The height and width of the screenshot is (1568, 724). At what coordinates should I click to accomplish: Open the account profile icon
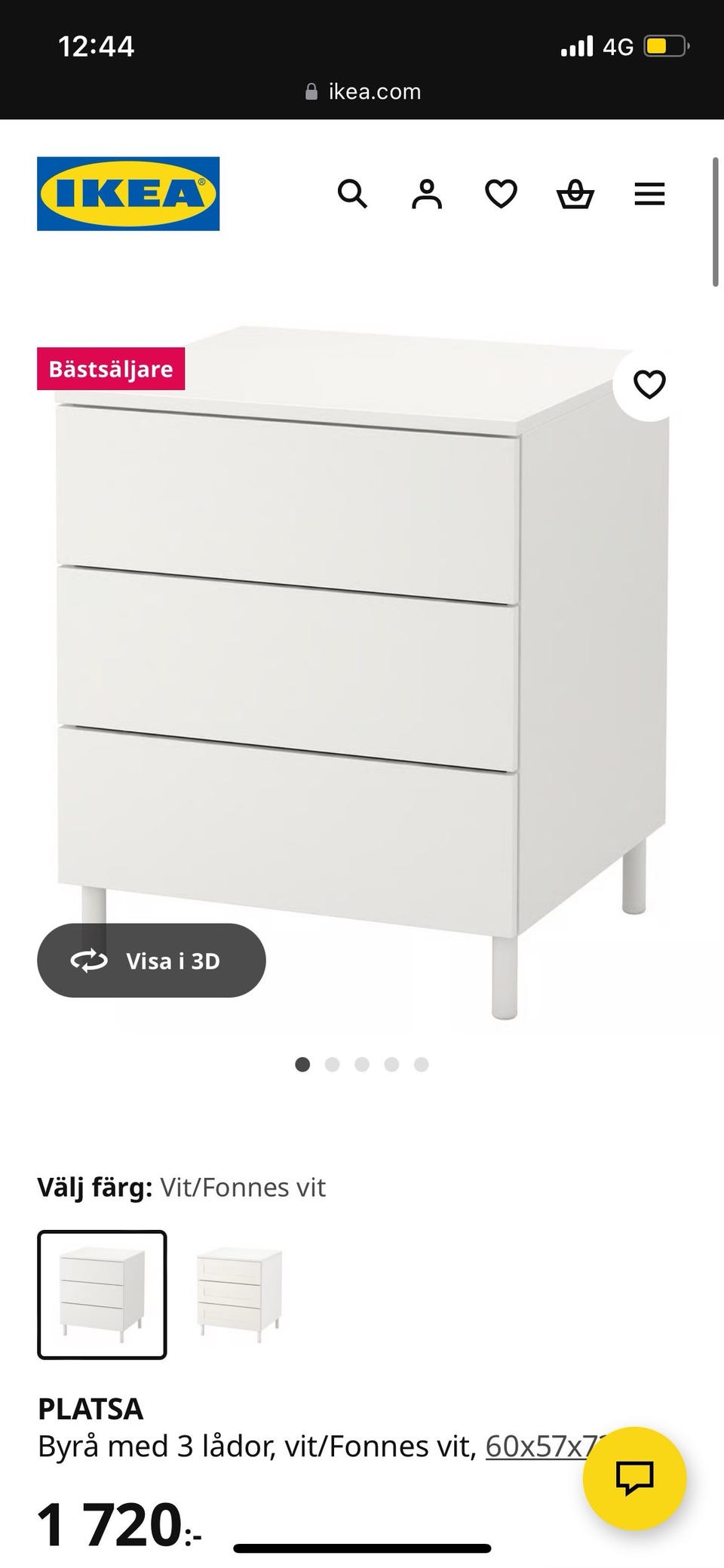pyautogui.click(x=427, y=195)
